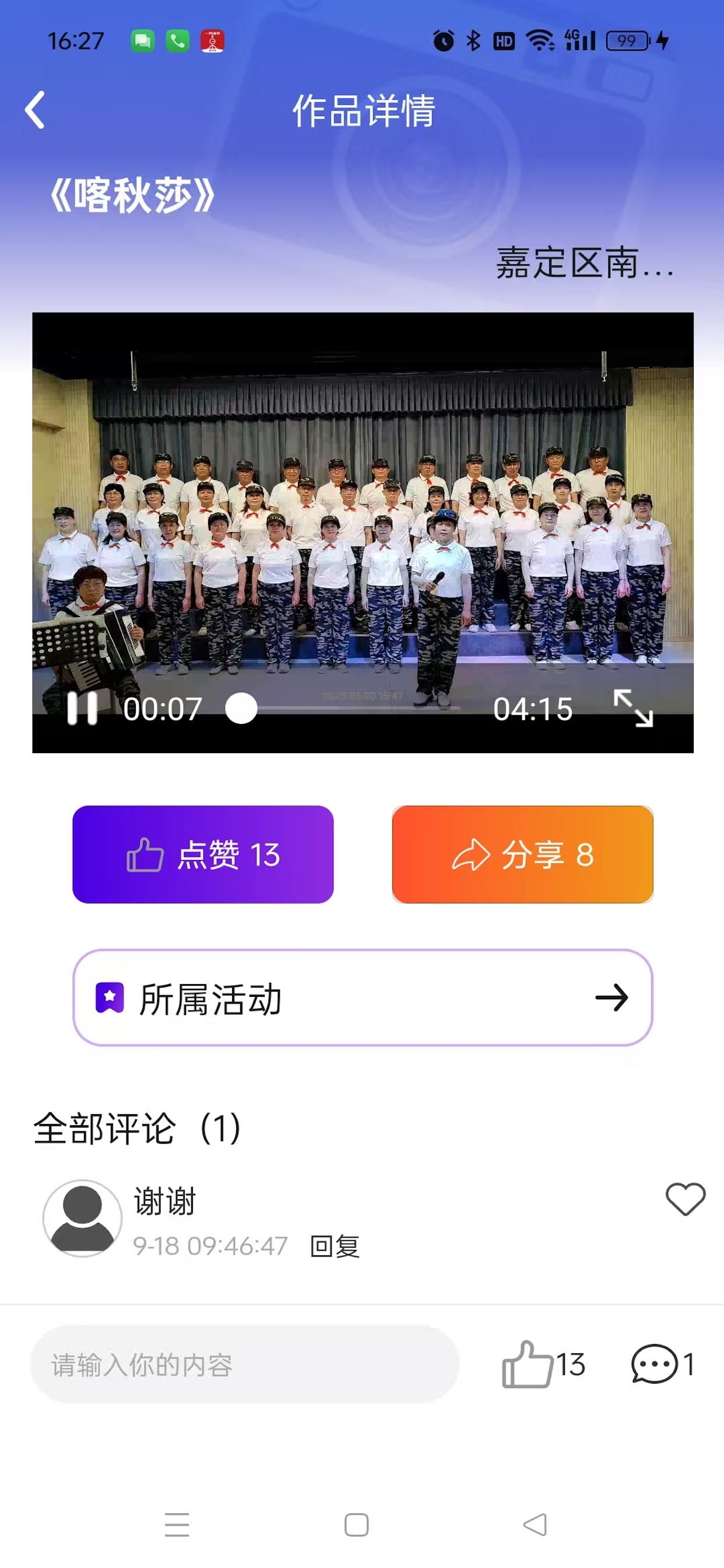Image resolution: width=724 pixels, height=1568 pixels.
Task: Enter fullscreen video mode
Action: pos(632,708)
